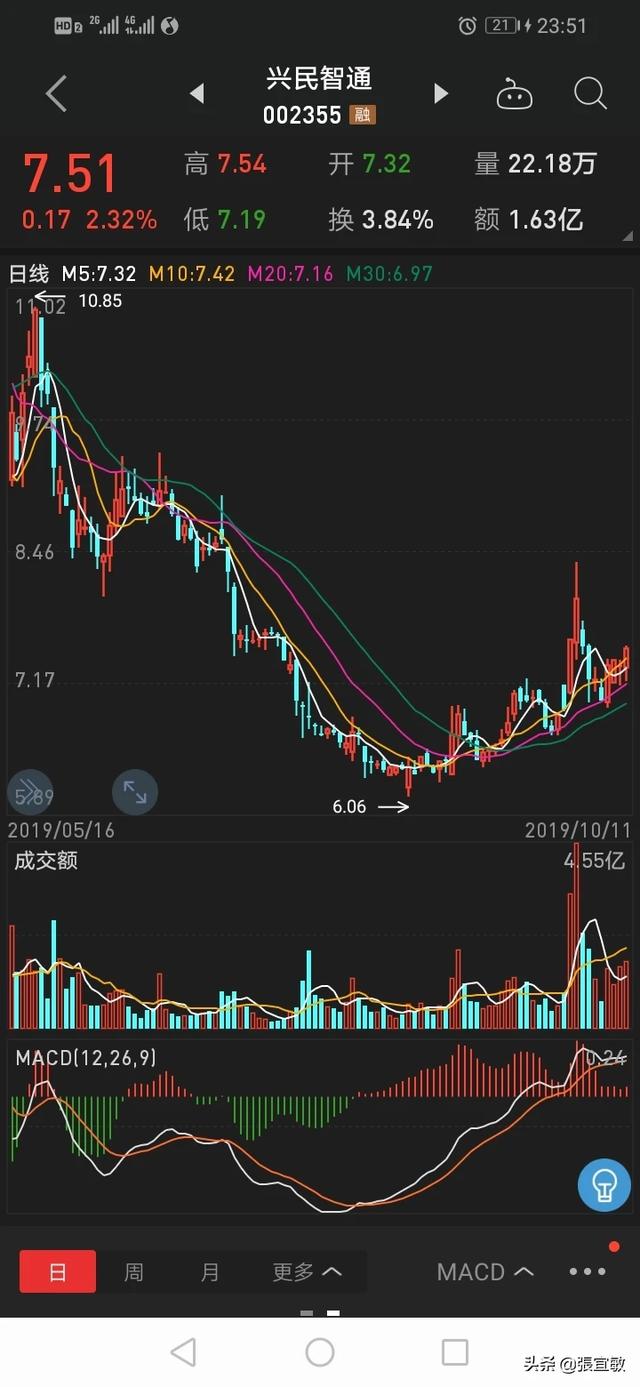Viewport: 640px width, 1387px height.
Task: Expand the 更多 period options
Action: point(307,1272)
